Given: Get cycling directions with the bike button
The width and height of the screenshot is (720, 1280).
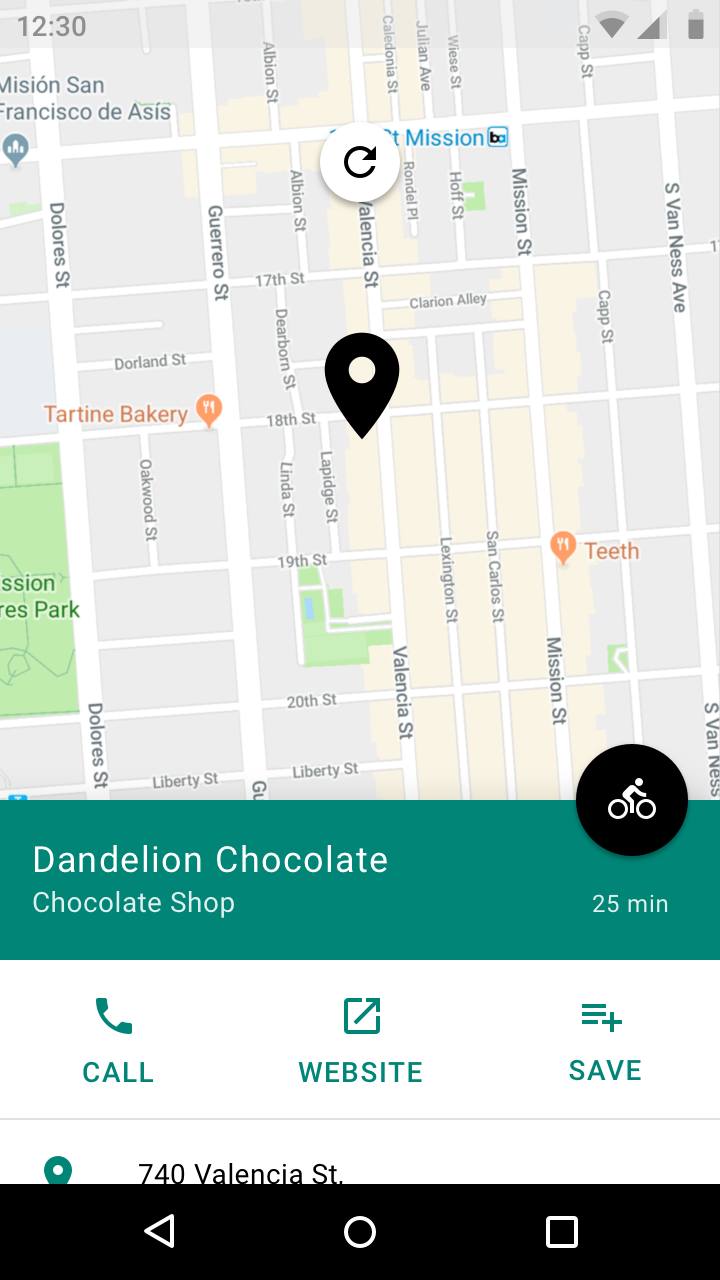Looking at the screenshot, I should [x=632, y=800].
